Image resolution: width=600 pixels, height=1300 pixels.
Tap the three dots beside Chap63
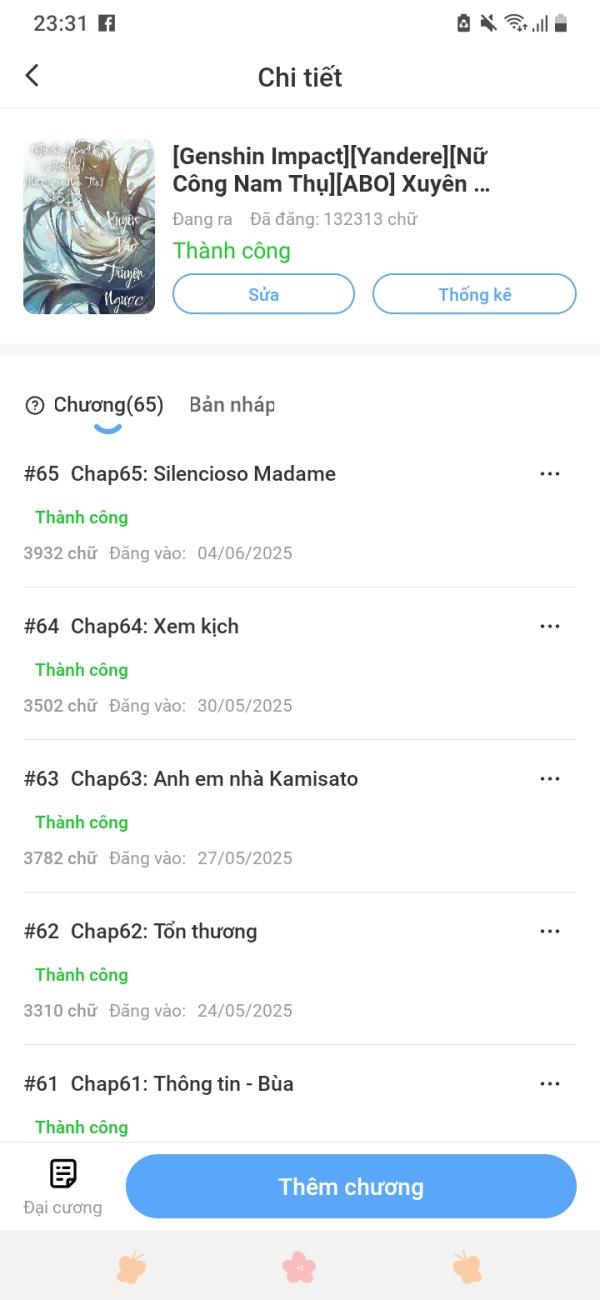point(549,779)
